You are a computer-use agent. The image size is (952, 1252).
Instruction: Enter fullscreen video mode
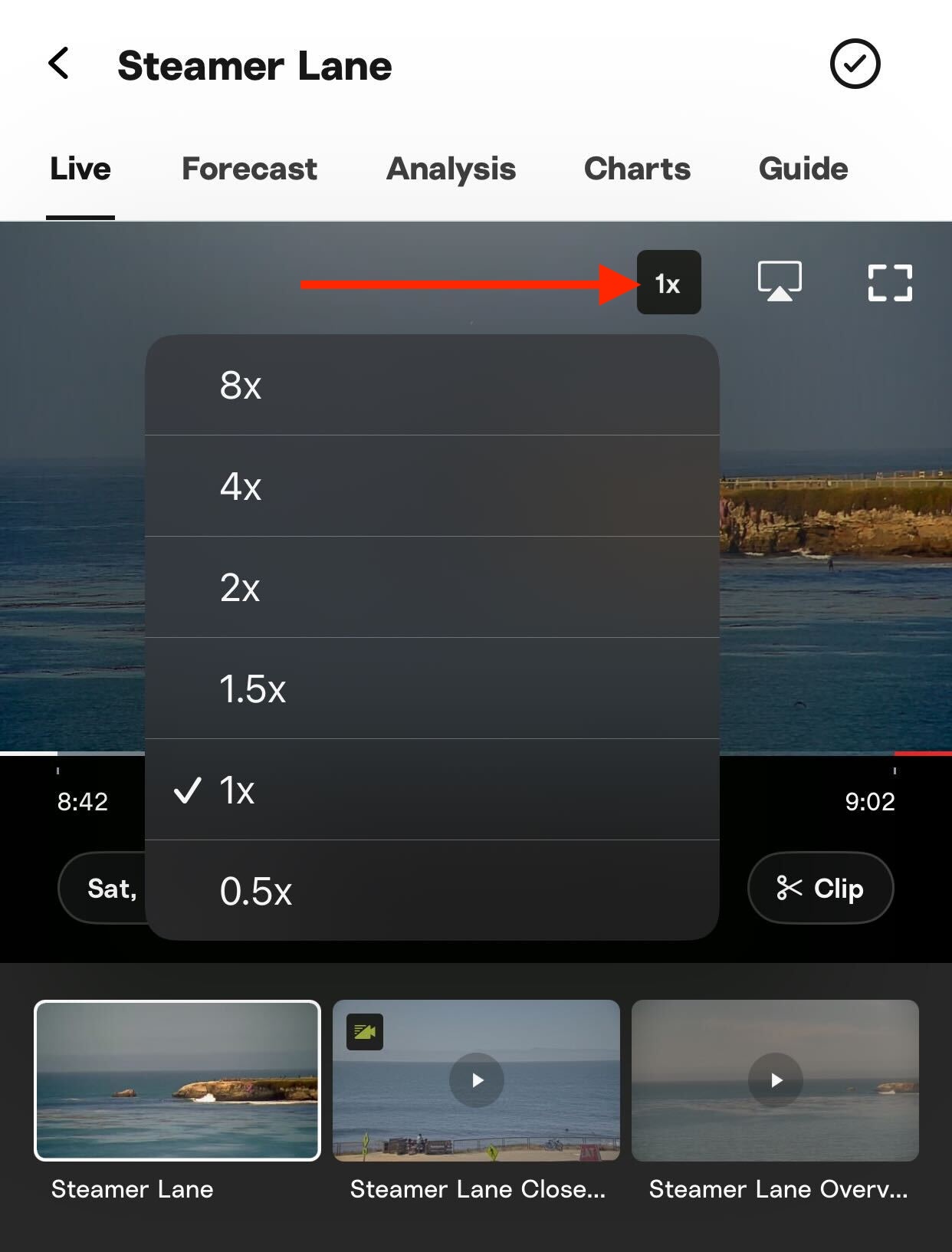click(889, 283)
